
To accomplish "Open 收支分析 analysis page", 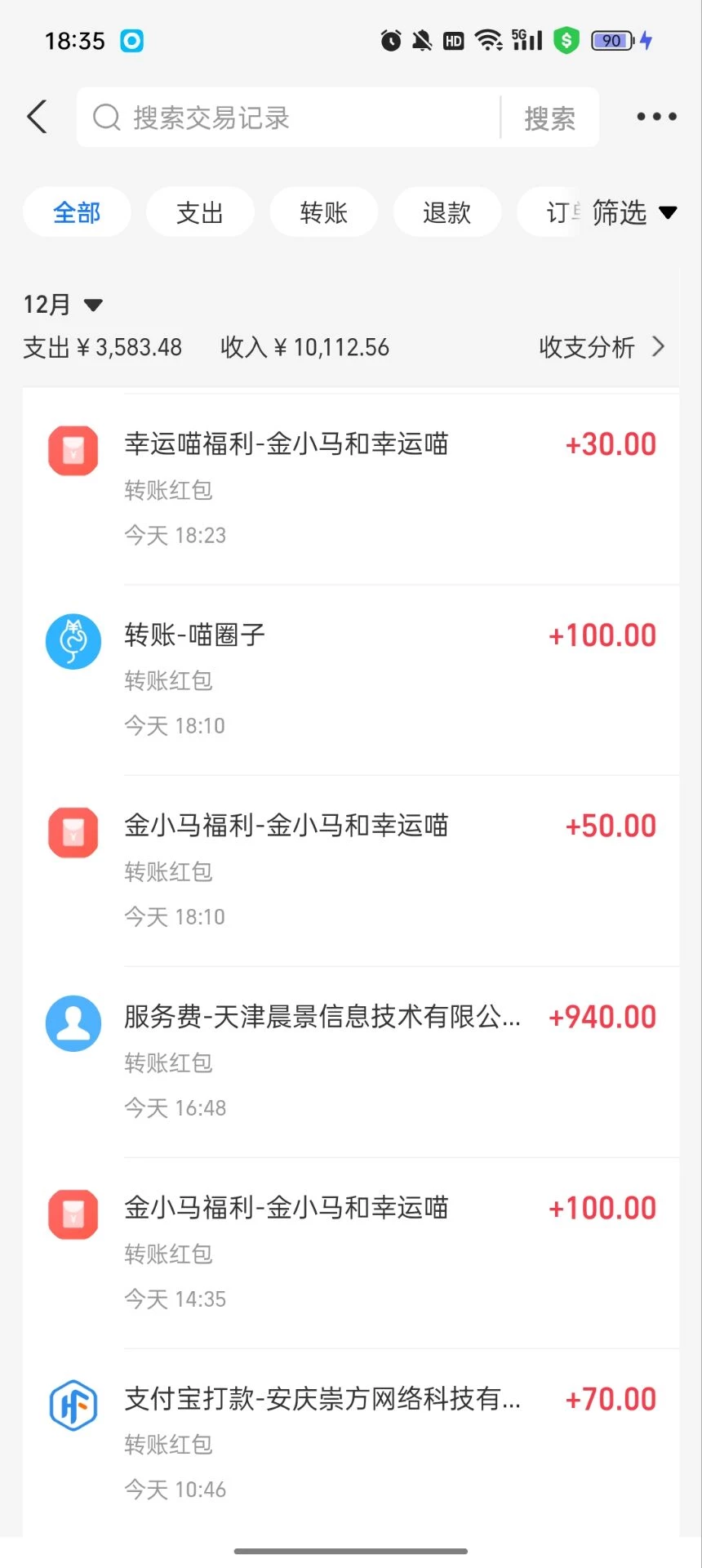I will [x=602, y=347].
